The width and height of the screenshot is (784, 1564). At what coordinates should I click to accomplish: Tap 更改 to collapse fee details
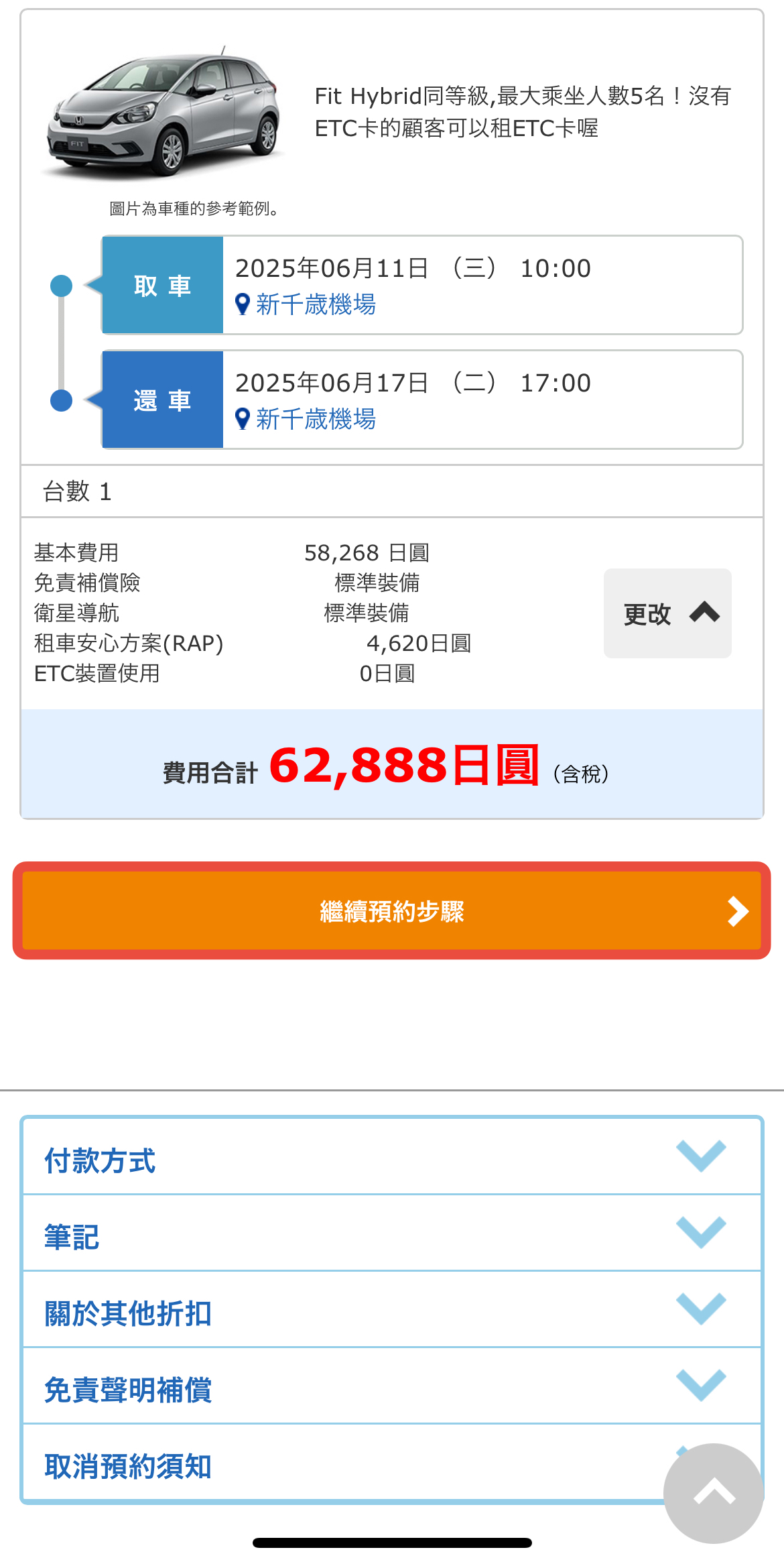[x=667, y=613]
